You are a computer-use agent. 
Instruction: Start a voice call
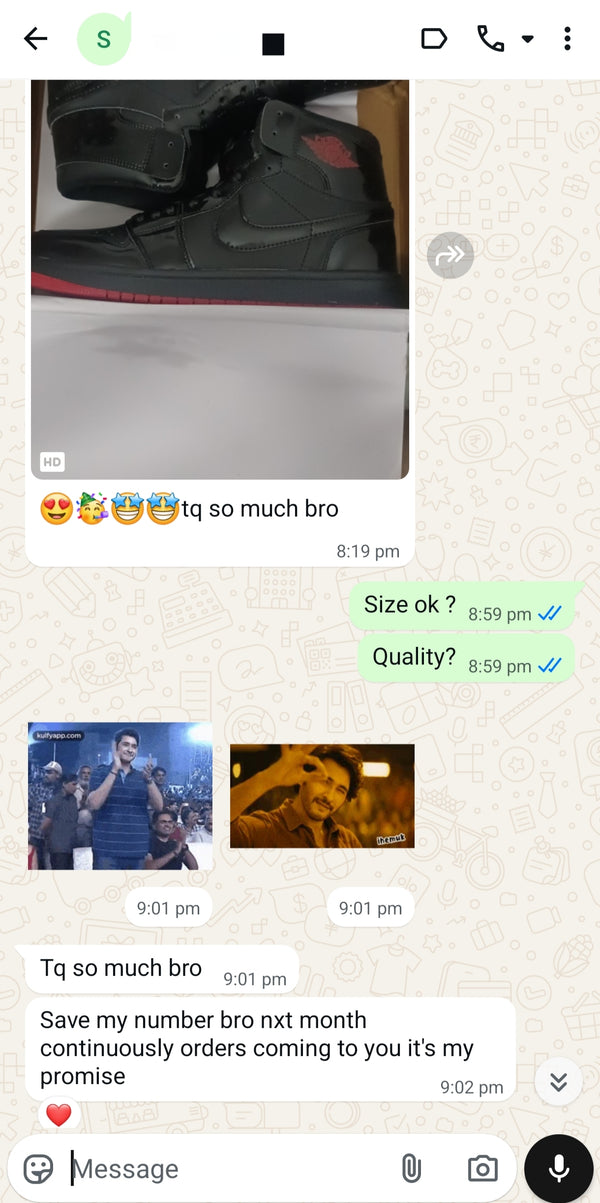pos(490,39)
